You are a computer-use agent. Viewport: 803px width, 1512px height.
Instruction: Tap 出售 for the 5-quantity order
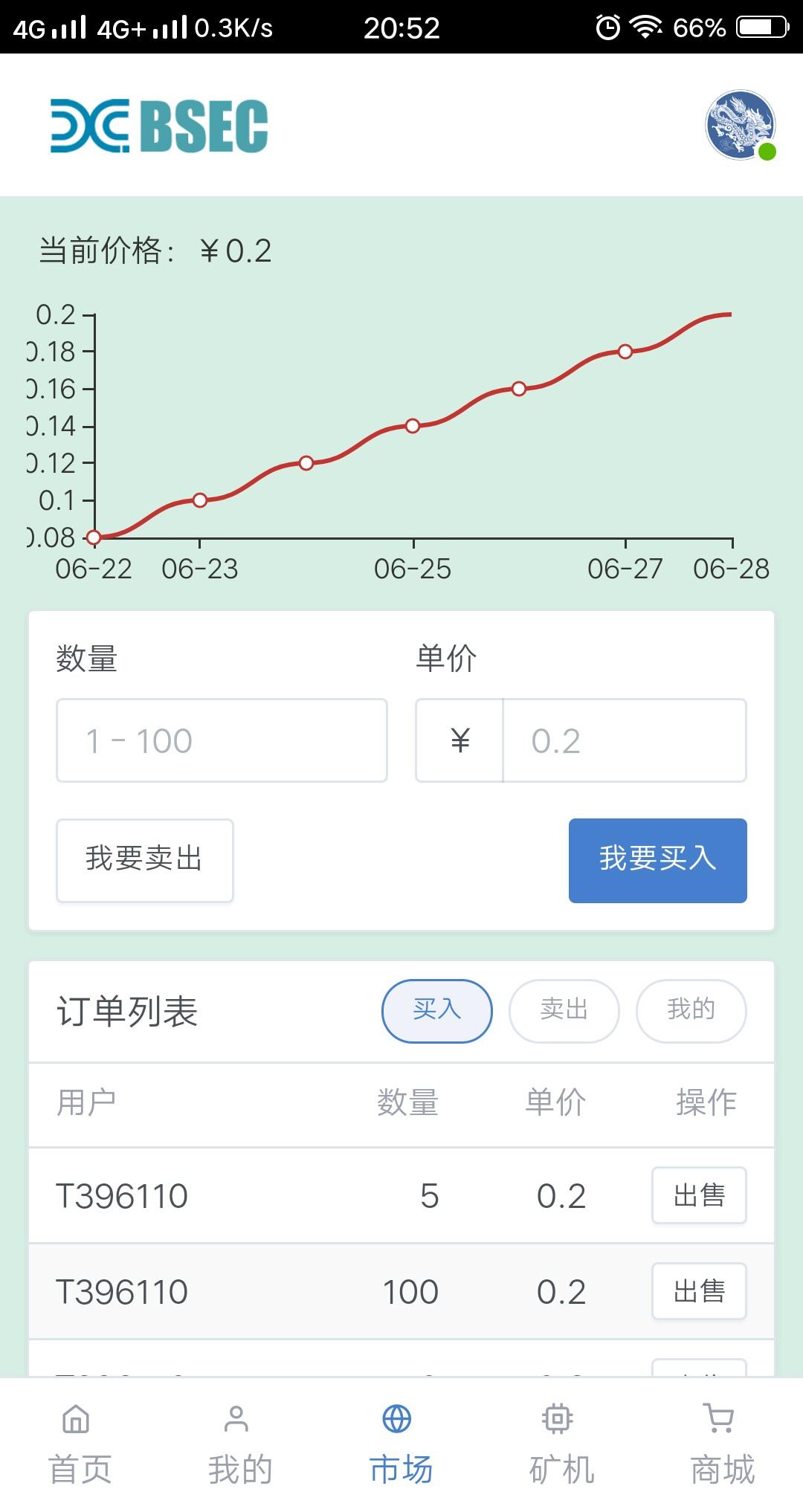pyautogui.click(x=699, y=1195)
